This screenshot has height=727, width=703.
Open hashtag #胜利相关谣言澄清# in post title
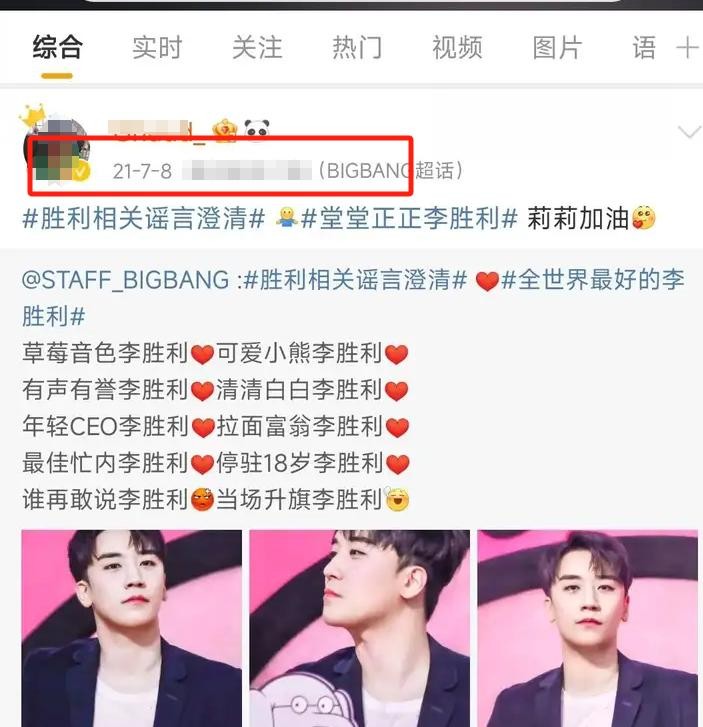coord(143,218)
